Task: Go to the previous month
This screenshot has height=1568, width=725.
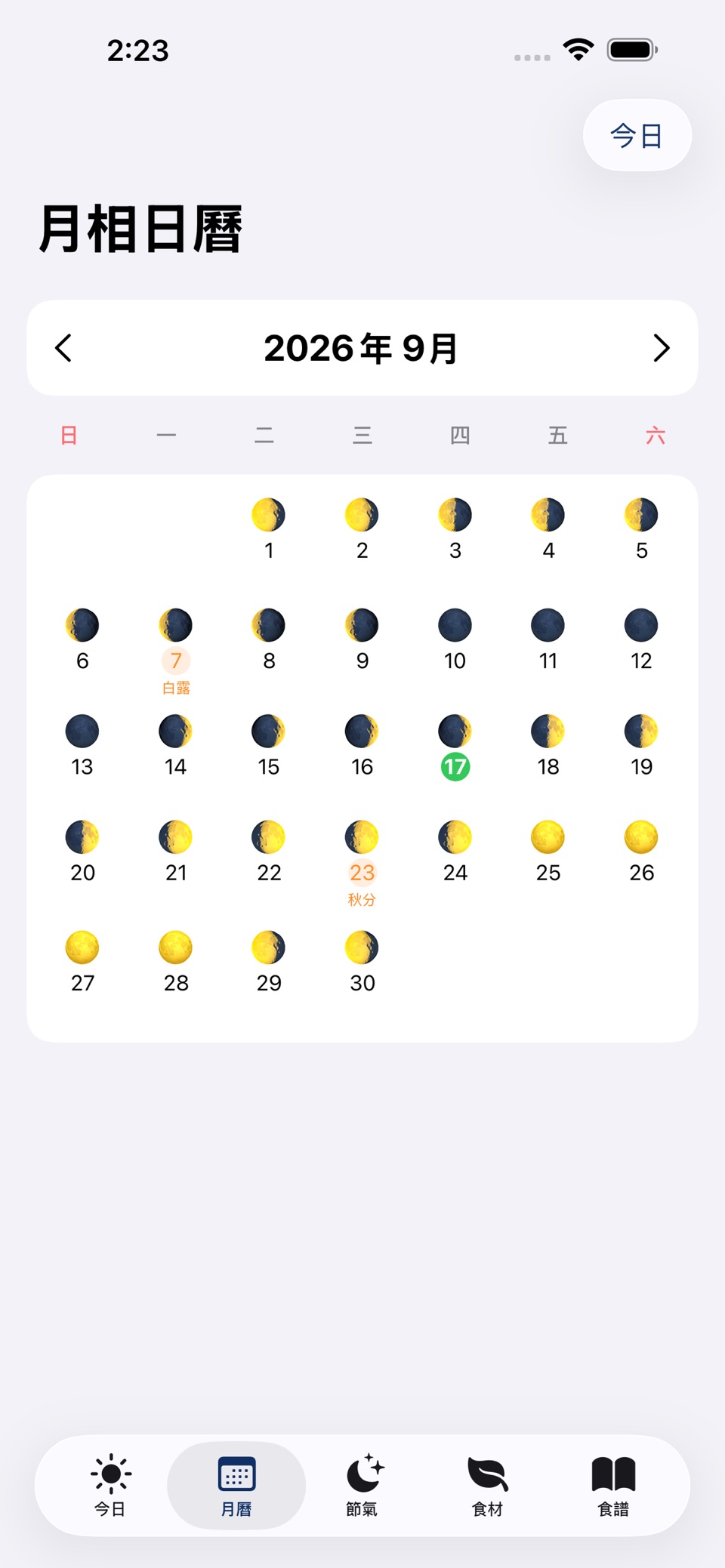Action: pyautogui.click(x=63, y=348)
